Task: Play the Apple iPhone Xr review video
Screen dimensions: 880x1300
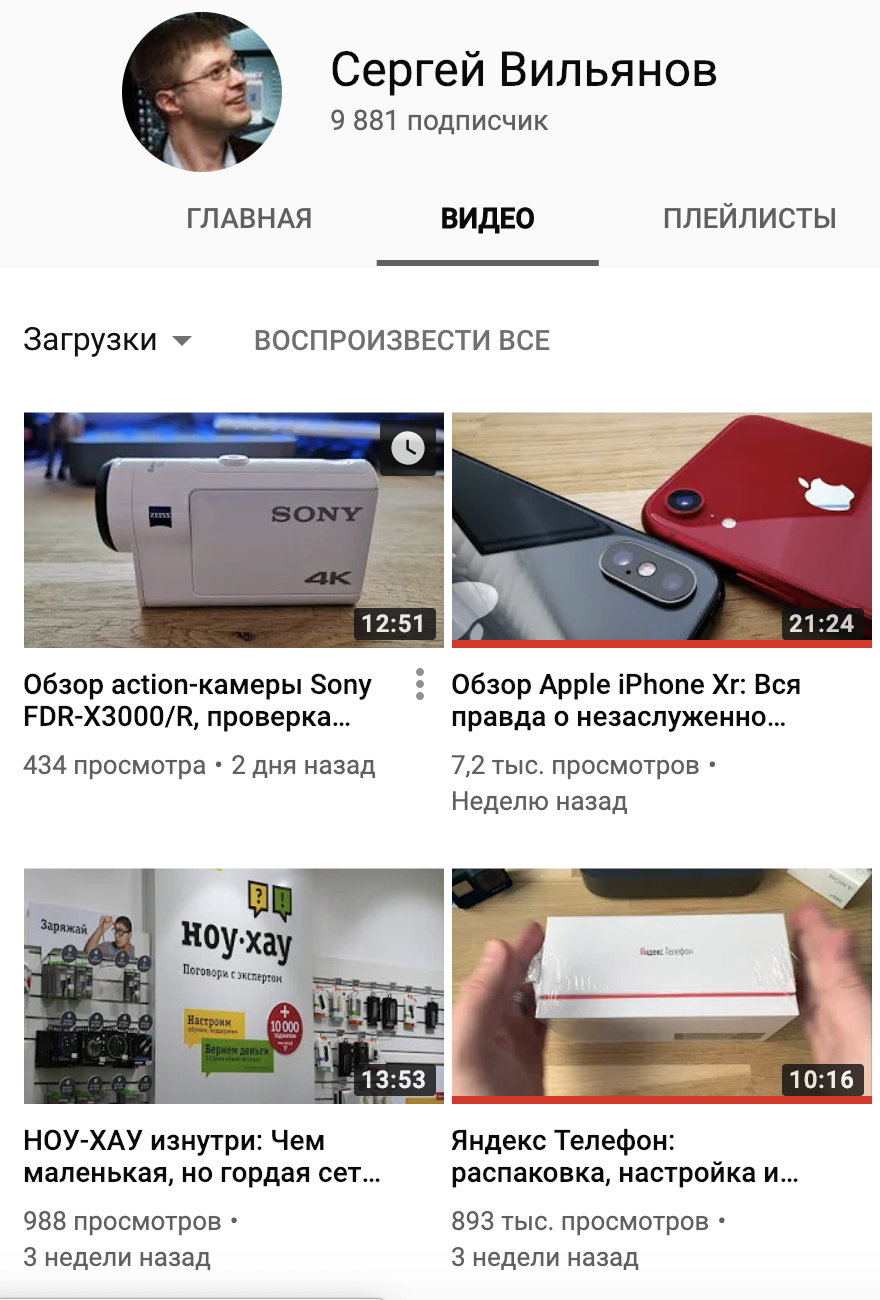Action: pyautogui.click(x=661, y=530)
